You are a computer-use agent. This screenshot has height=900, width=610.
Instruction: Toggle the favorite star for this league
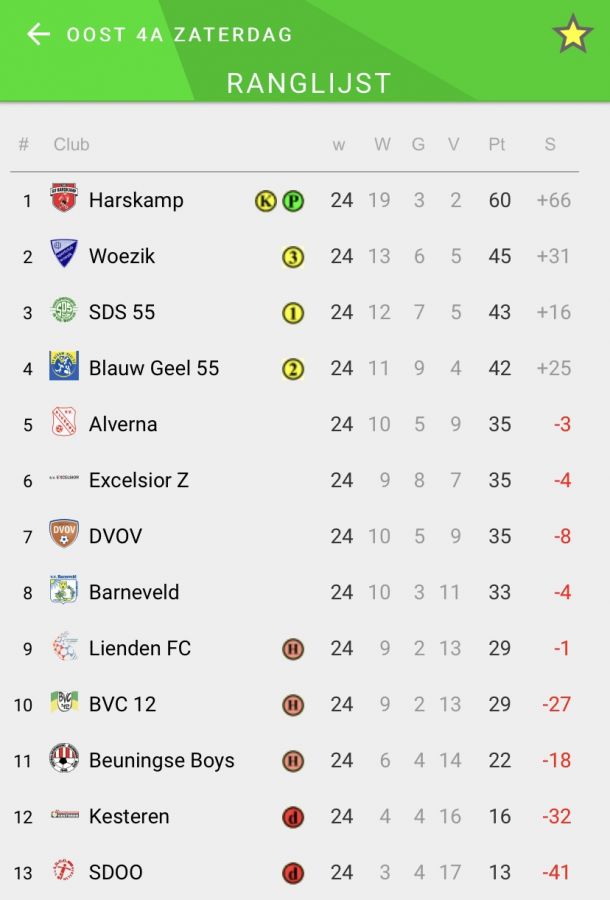click(572, 35)
